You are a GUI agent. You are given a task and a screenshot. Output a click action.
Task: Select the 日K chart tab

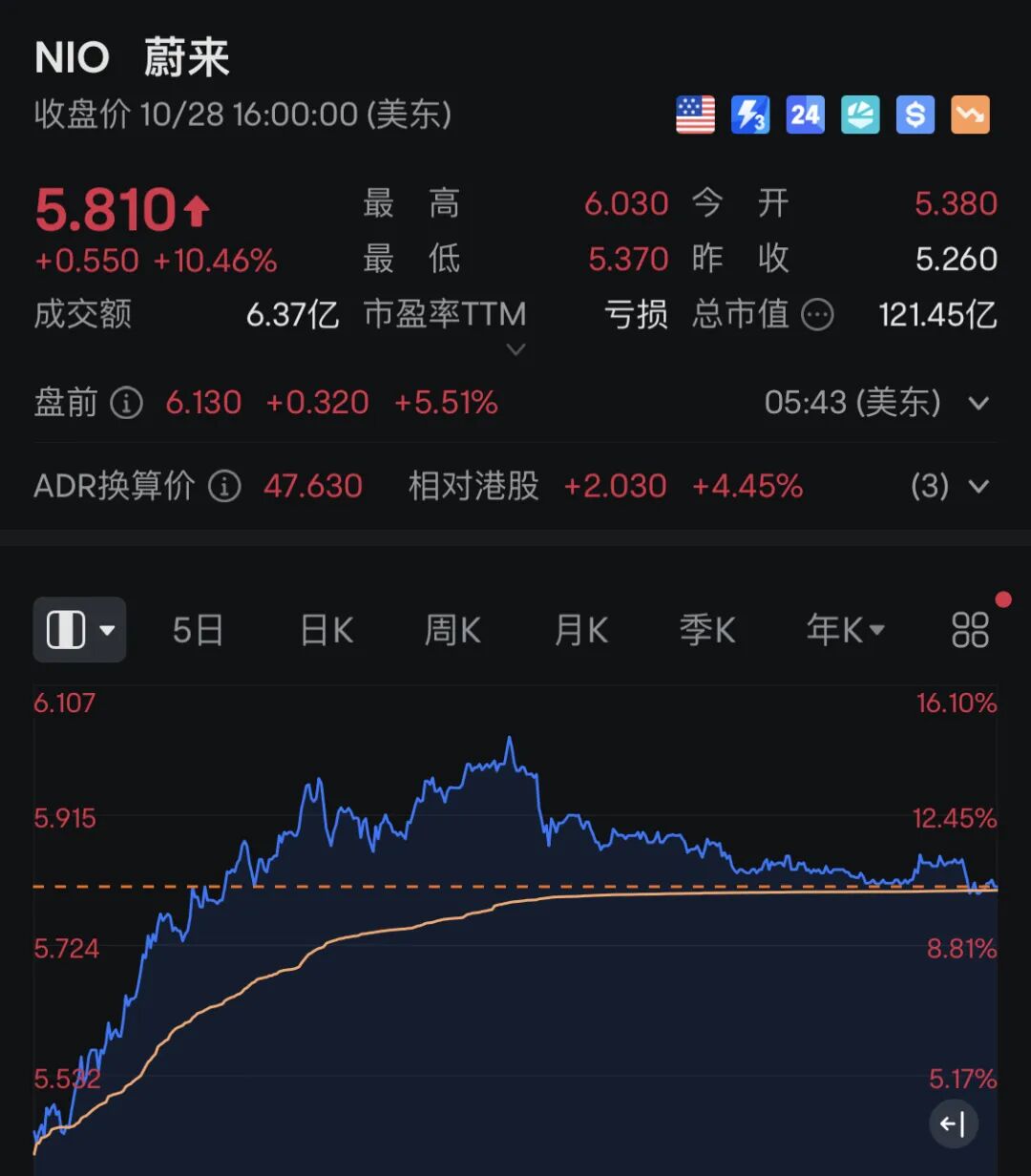tap(326, 630)
